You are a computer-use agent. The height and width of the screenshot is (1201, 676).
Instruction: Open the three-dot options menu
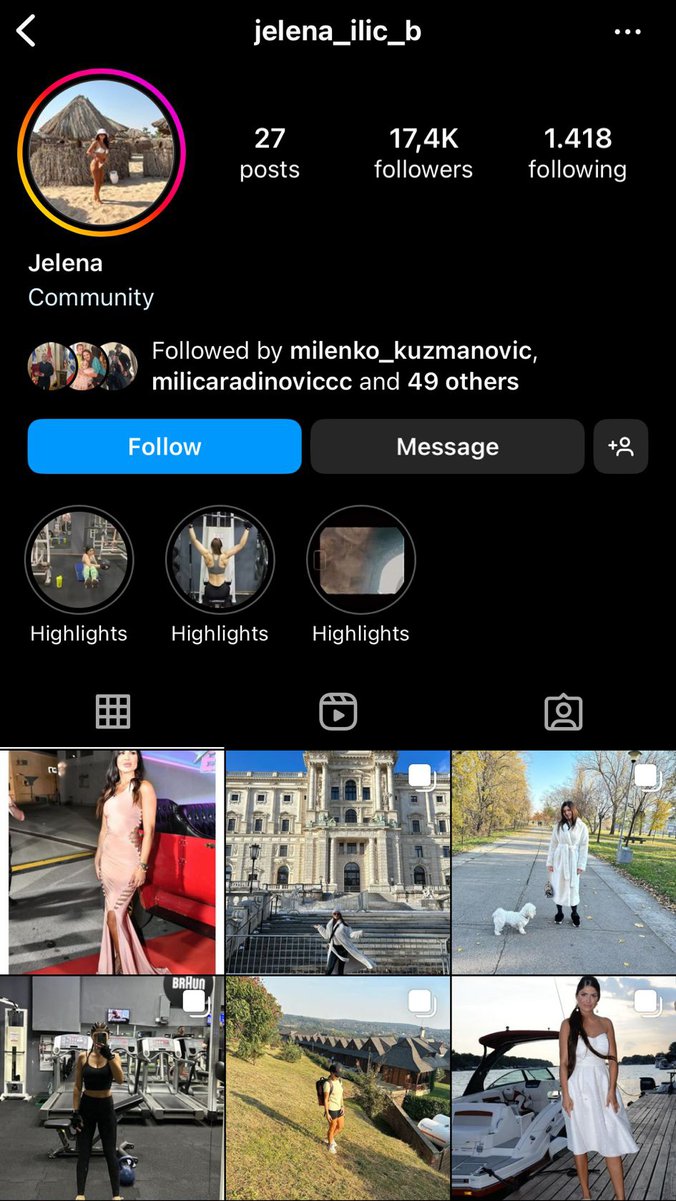[627, 32]
